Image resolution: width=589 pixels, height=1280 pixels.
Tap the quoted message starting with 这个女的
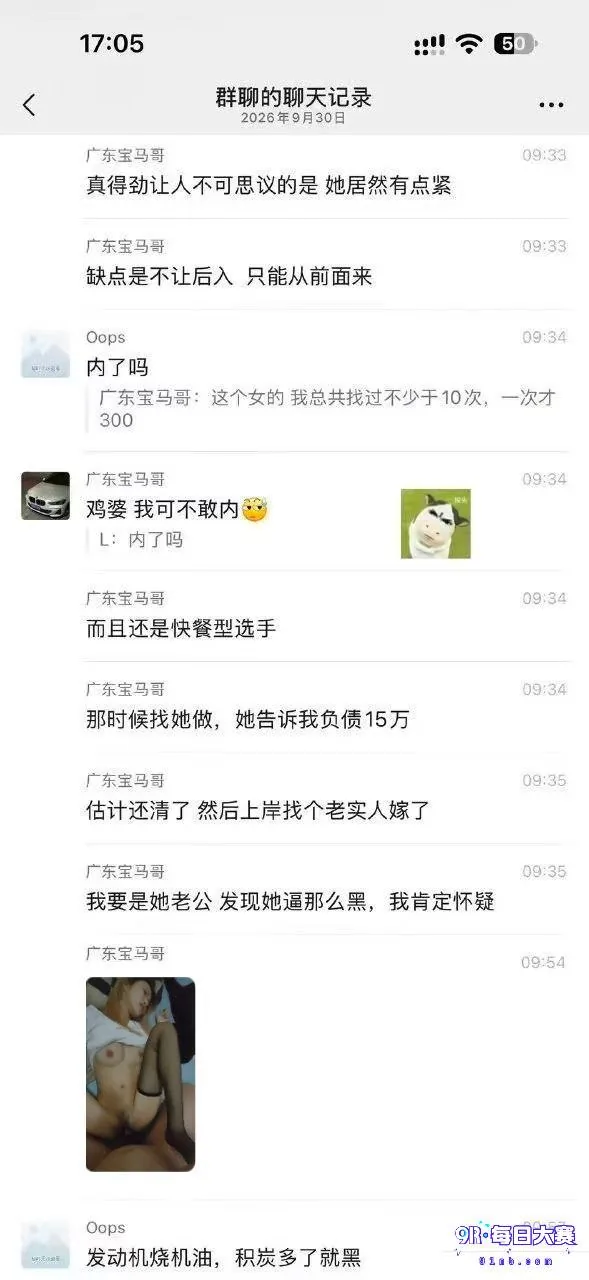pyautogui.click(x=328, y=409)
